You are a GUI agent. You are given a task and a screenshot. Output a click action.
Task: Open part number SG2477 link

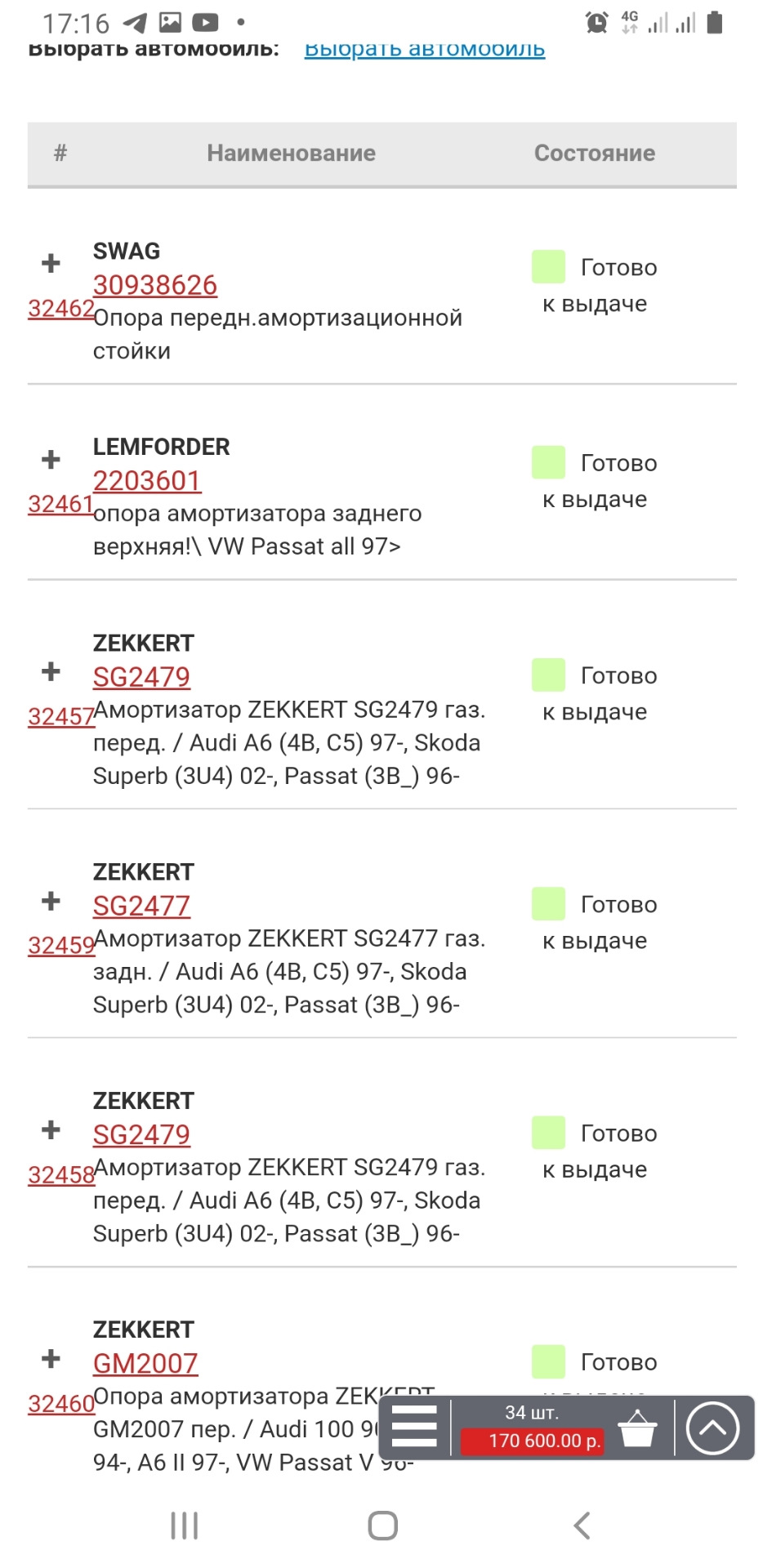(141, 906)
